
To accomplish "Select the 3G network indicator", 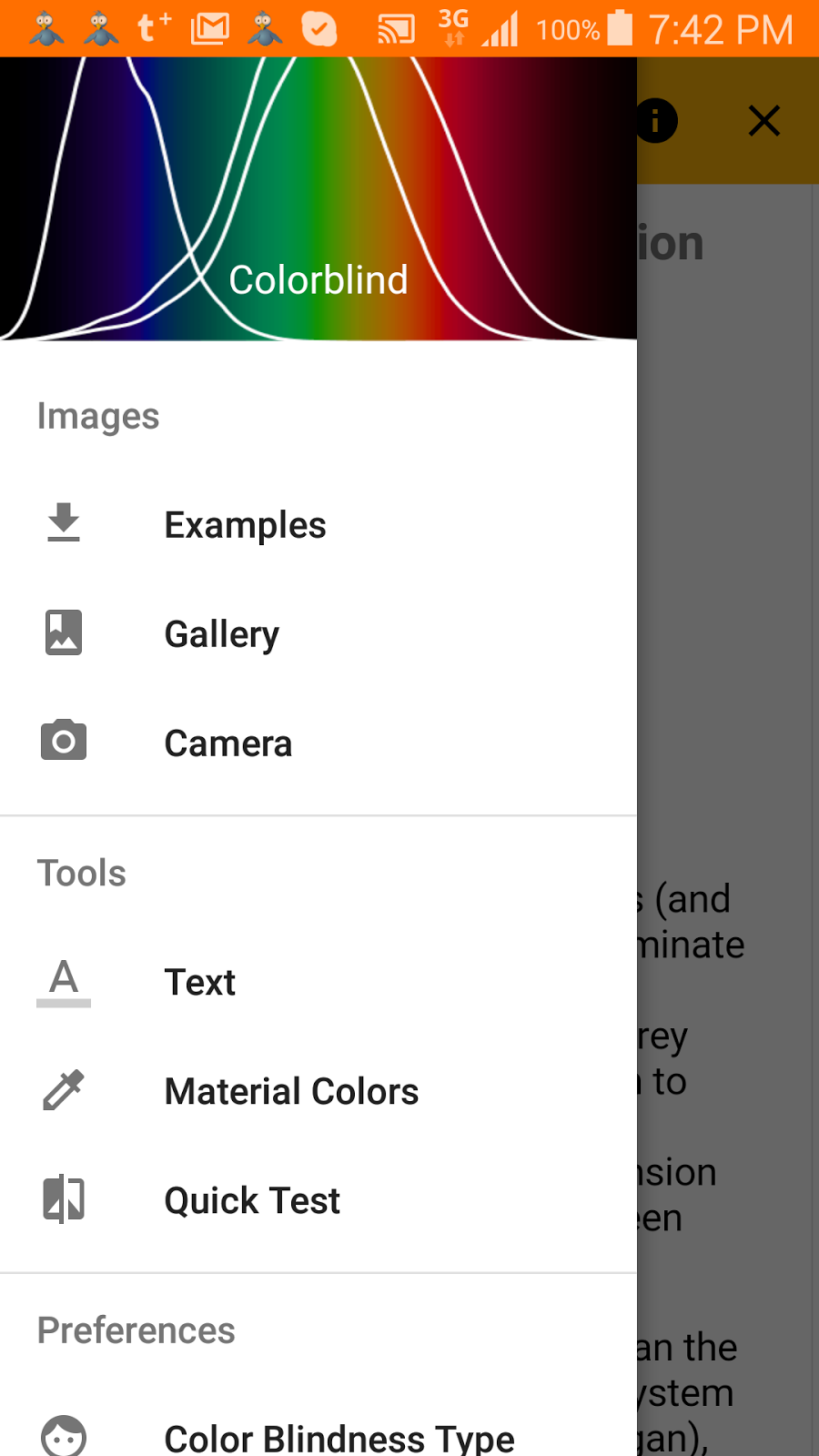I will tap(452, 28).
